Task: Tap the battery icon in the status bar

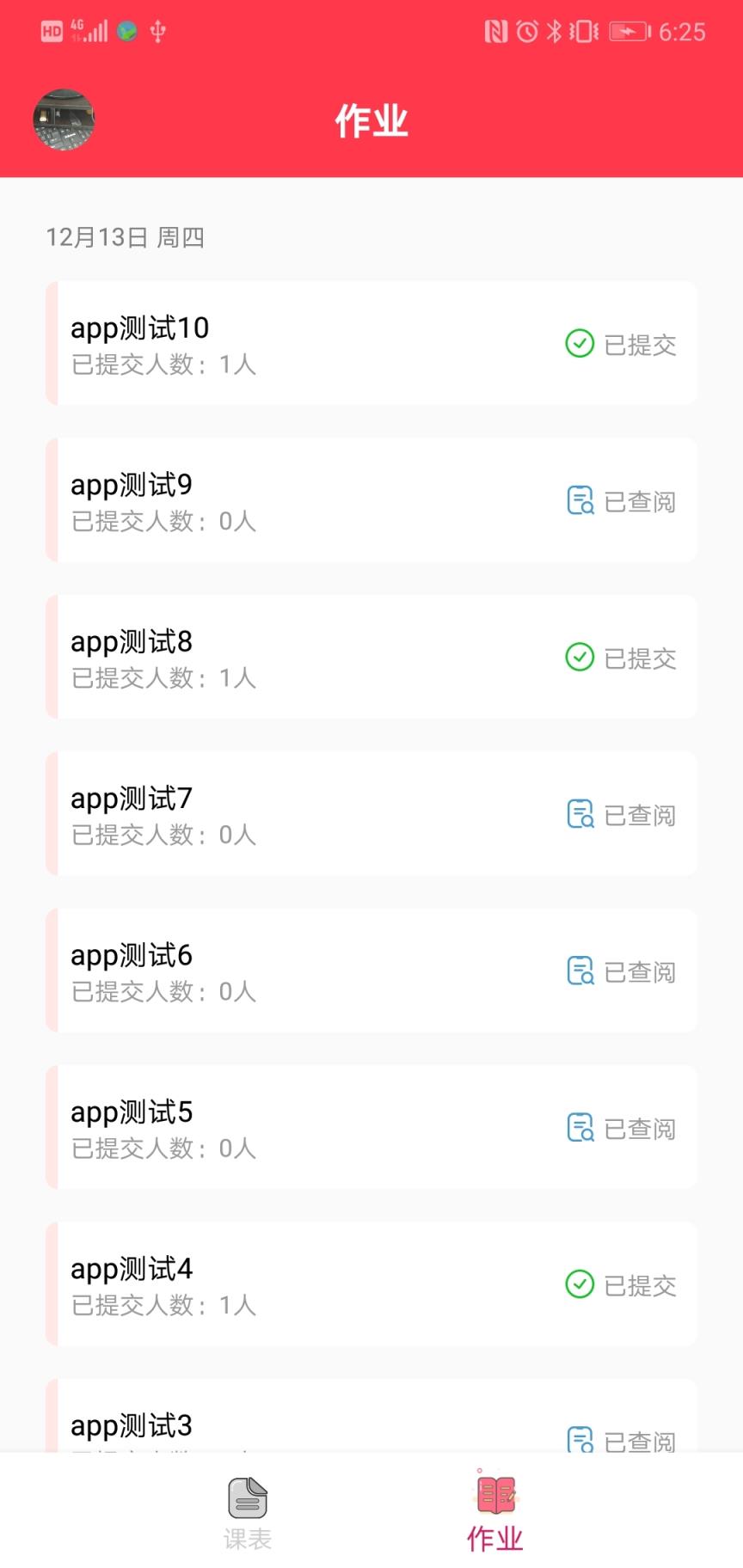Action: click(x=630, y=31)
